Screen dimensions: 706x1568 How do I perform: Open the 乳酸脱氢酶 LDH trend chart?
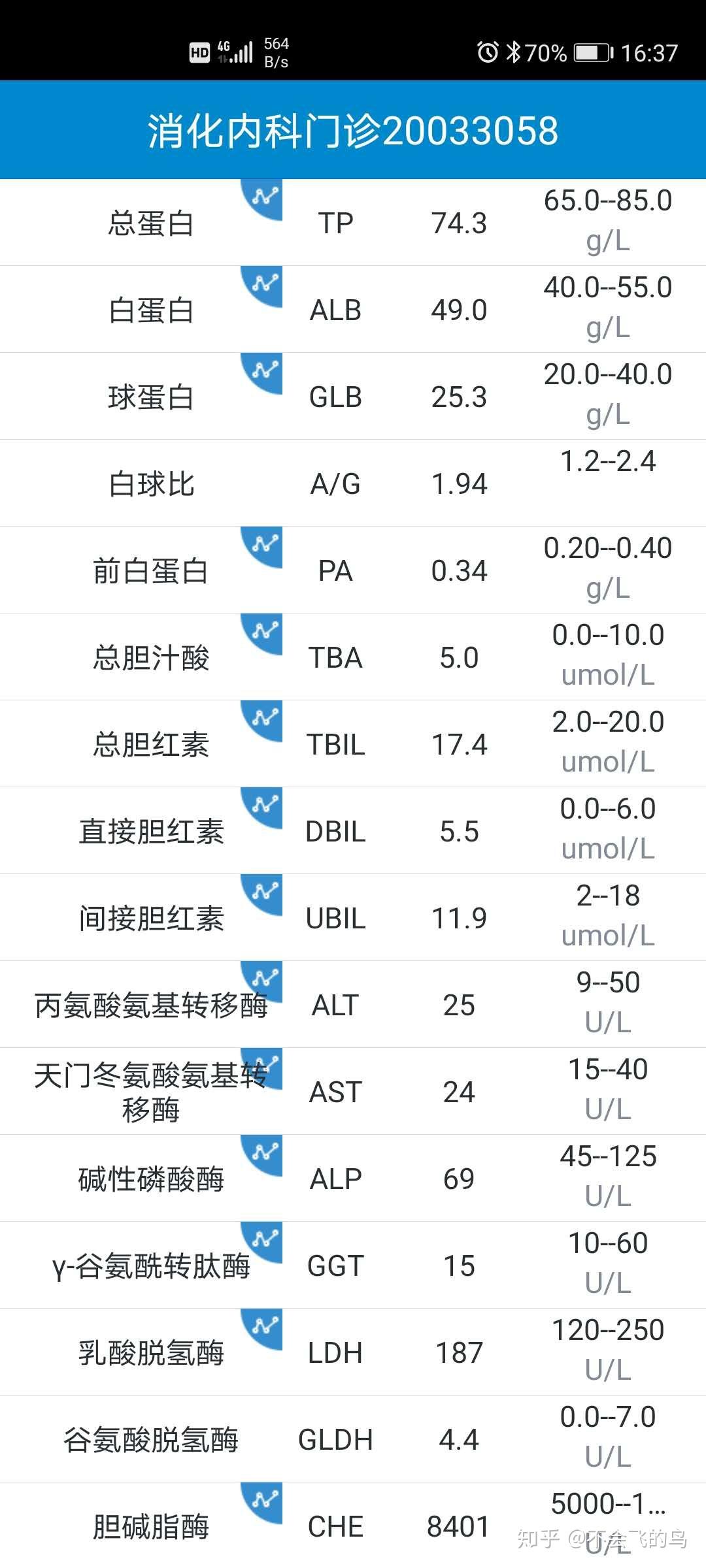point(265,1326)
